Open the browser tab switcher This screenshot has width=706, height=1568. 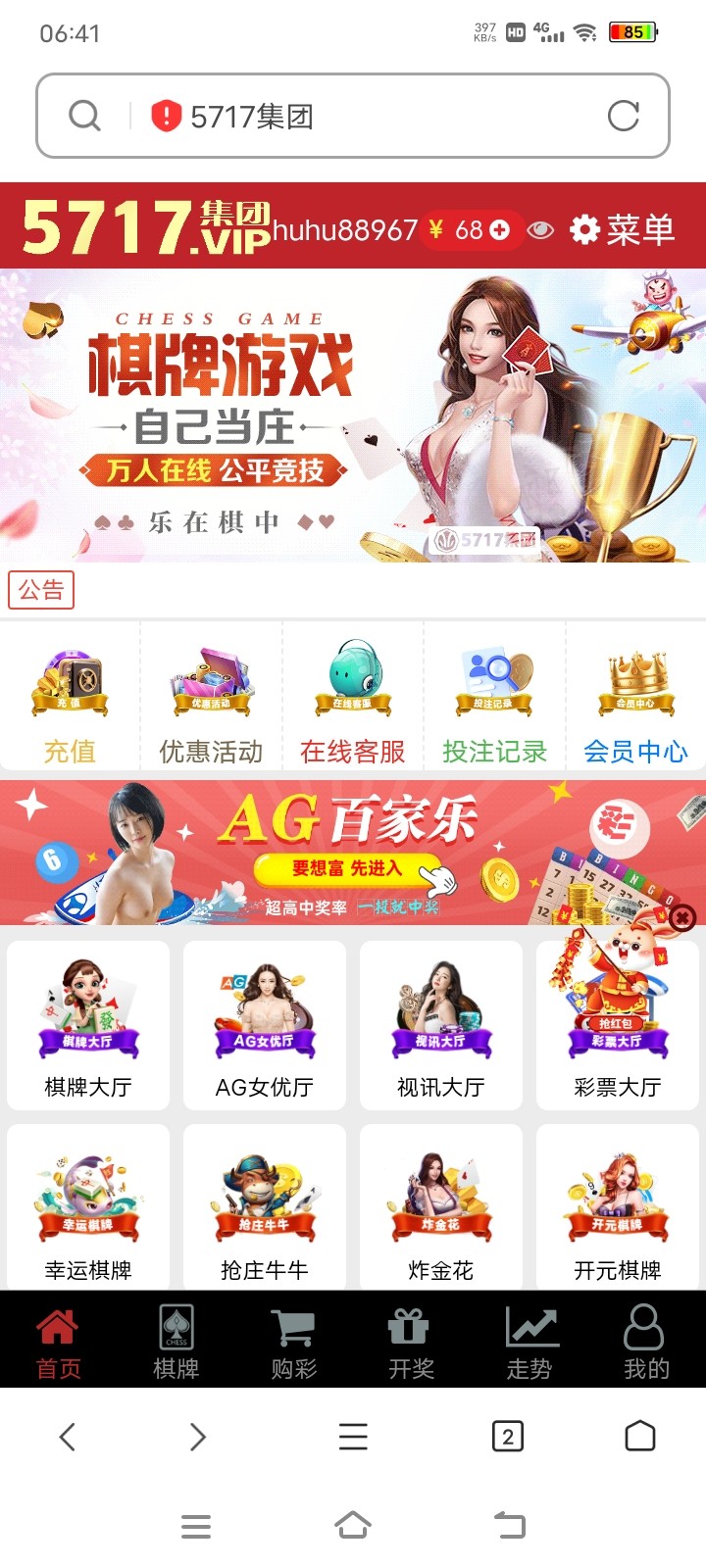[x=507, y=1437]
